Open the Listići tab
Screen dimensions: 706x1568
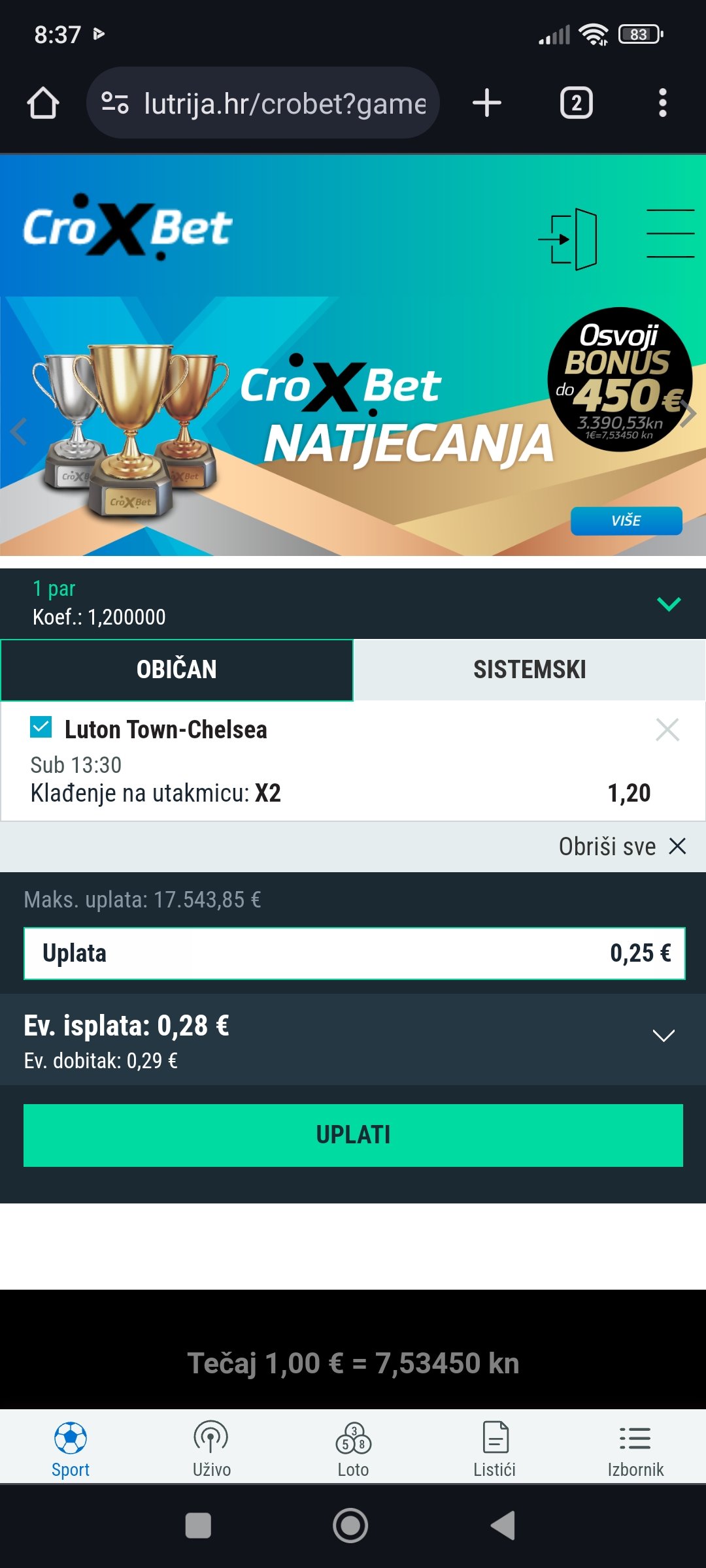coord(494,1449)
